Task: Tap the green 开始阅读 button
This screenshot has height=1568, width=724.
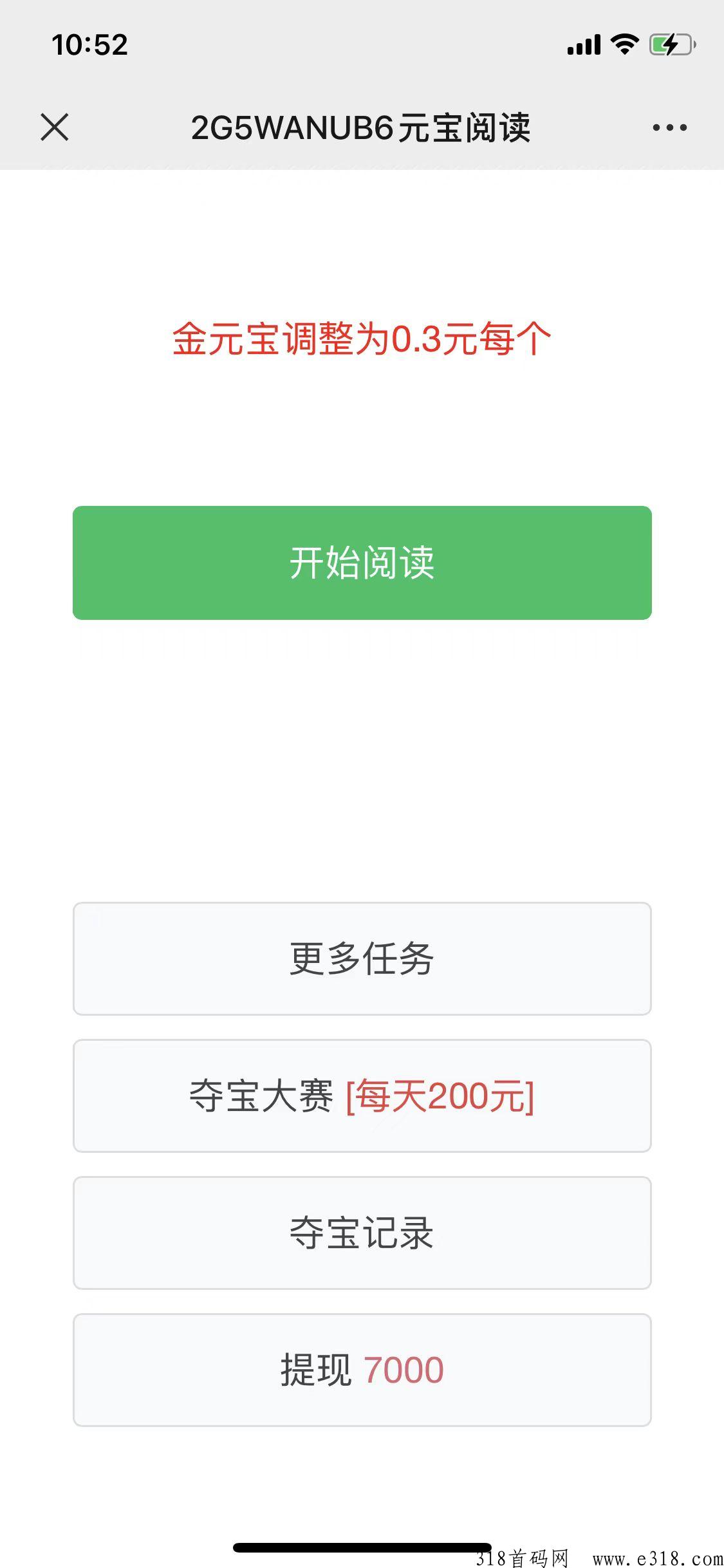Action: (x=362, y=563)
